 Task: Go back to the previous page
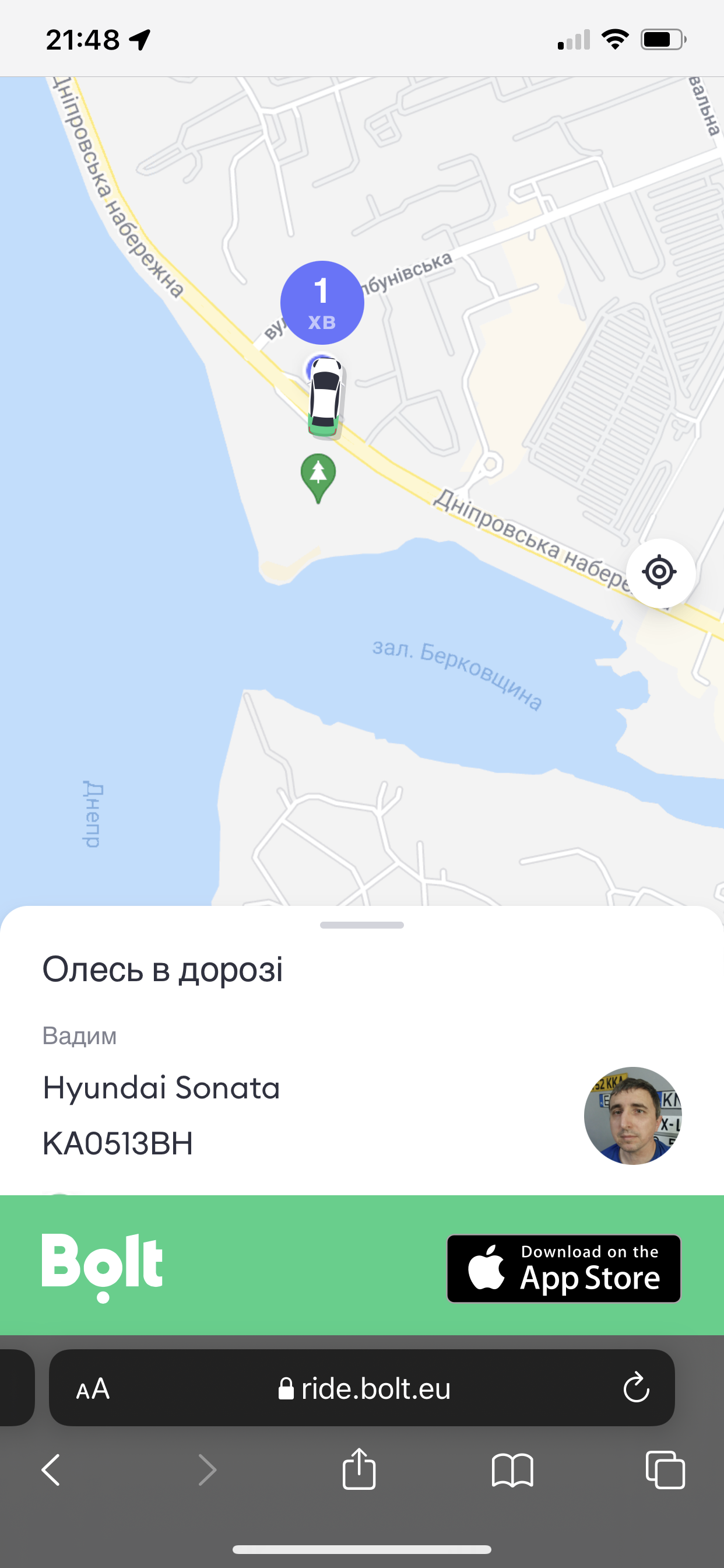[x=51, y=1470]
